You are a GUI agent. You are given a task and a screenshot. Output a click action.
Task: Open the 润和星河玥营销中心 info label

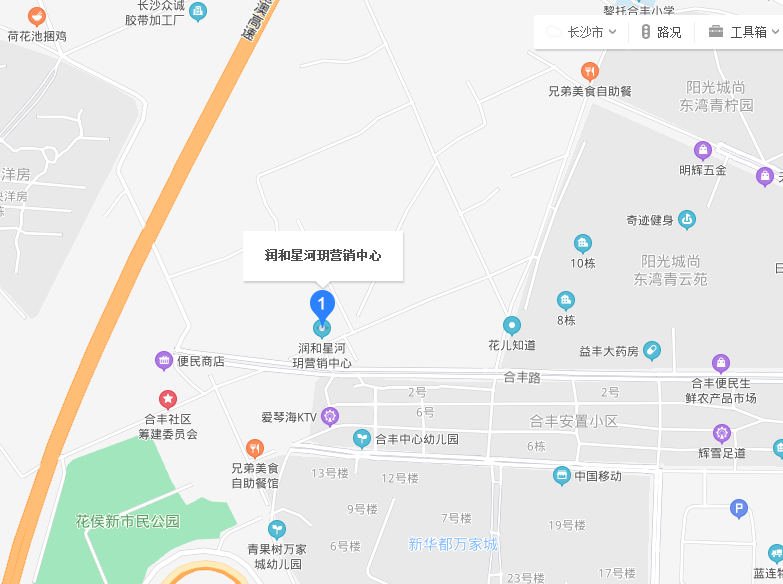(322, 256)
